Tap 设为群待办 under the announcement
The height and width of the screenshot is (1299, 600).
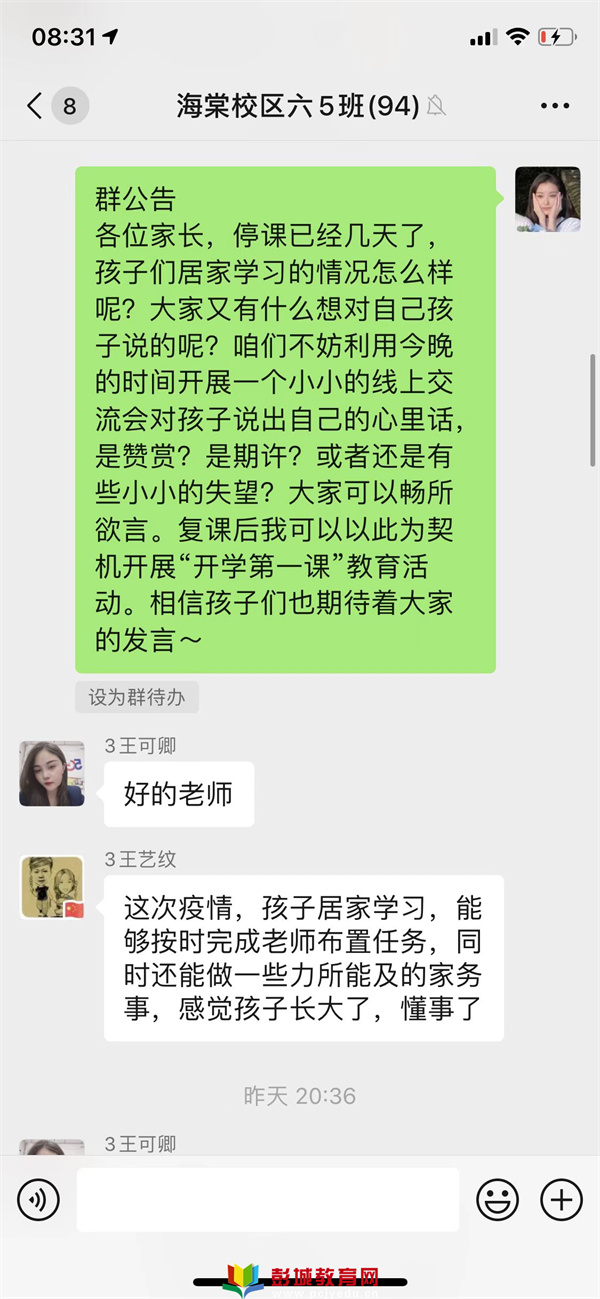click(137, 697)
